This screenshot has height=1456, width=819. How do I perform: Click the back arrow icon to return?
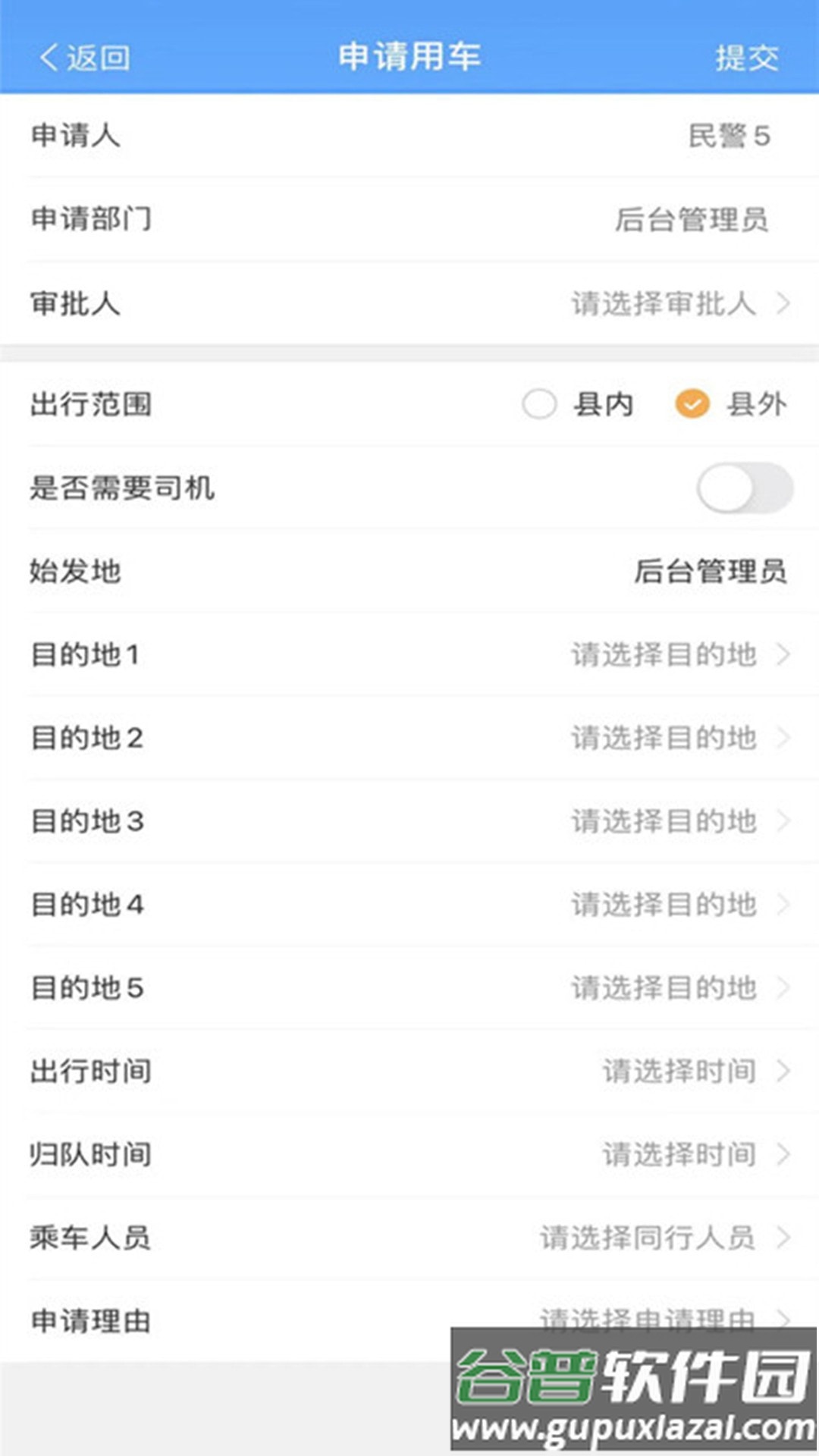pyautogui.click(x=47, y=57)
